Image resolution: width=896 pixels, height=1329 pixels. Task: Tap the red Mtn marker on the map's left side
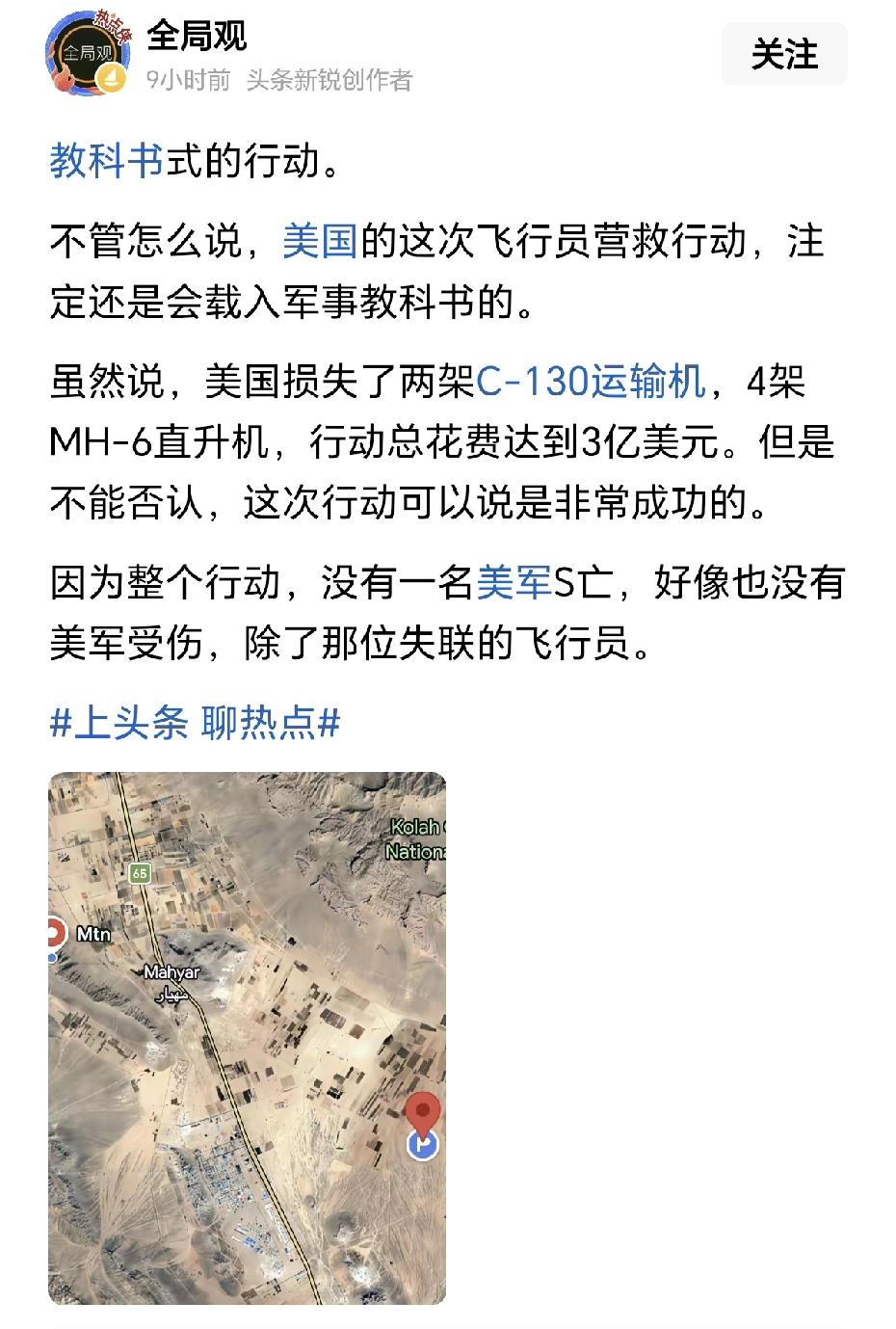point(53,933)
